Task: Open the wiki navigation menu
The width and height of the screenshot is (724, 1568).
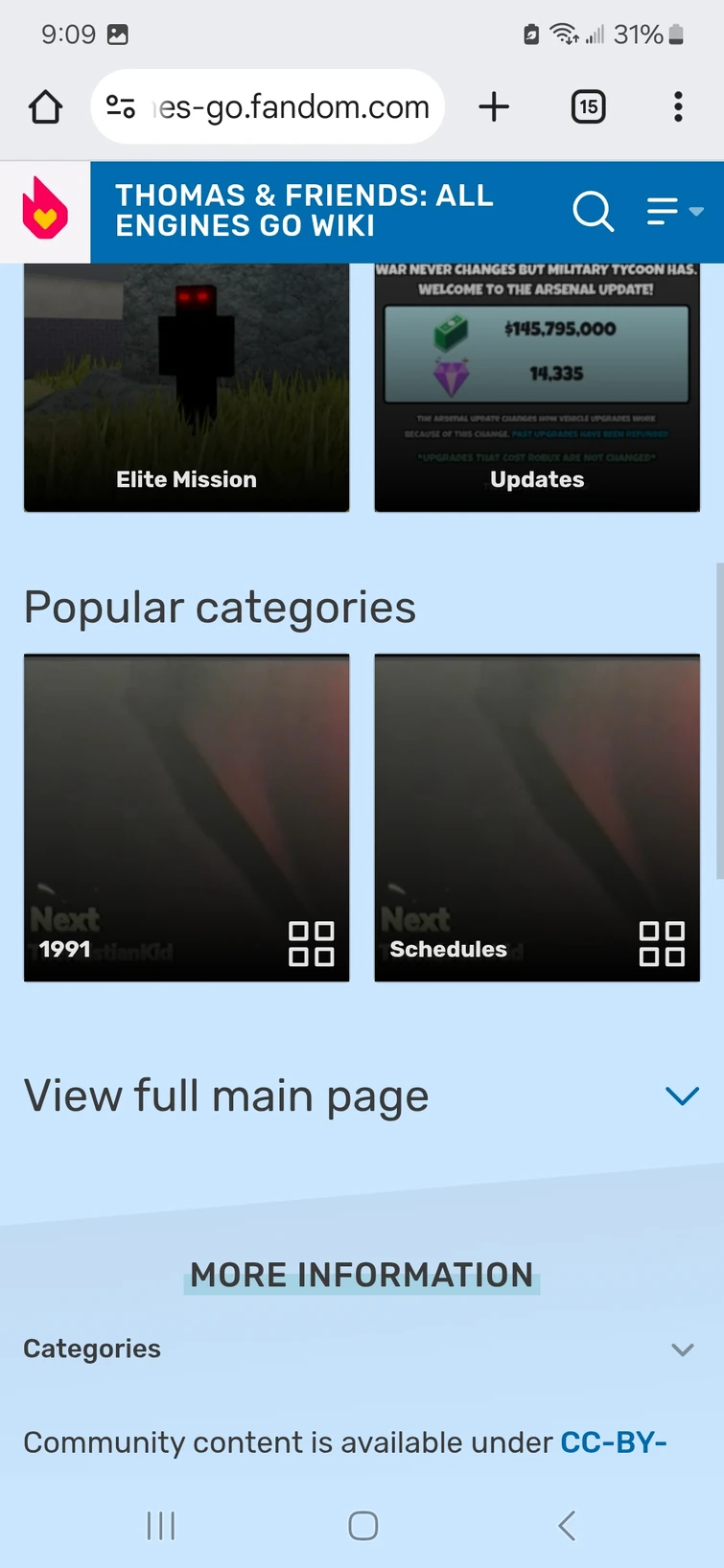Action: 674,211
